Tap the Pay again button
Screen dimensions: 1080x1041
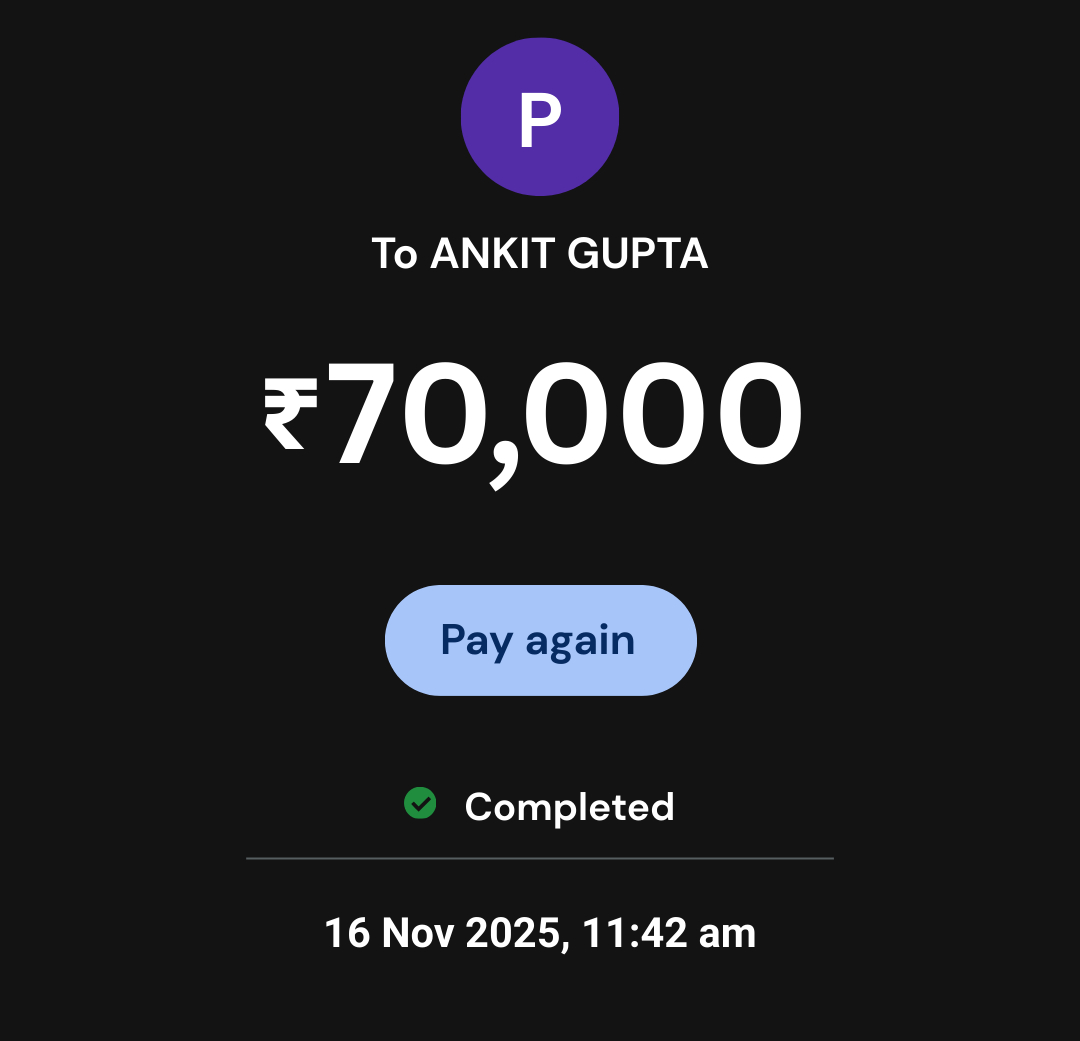click(x=540, y=640)
